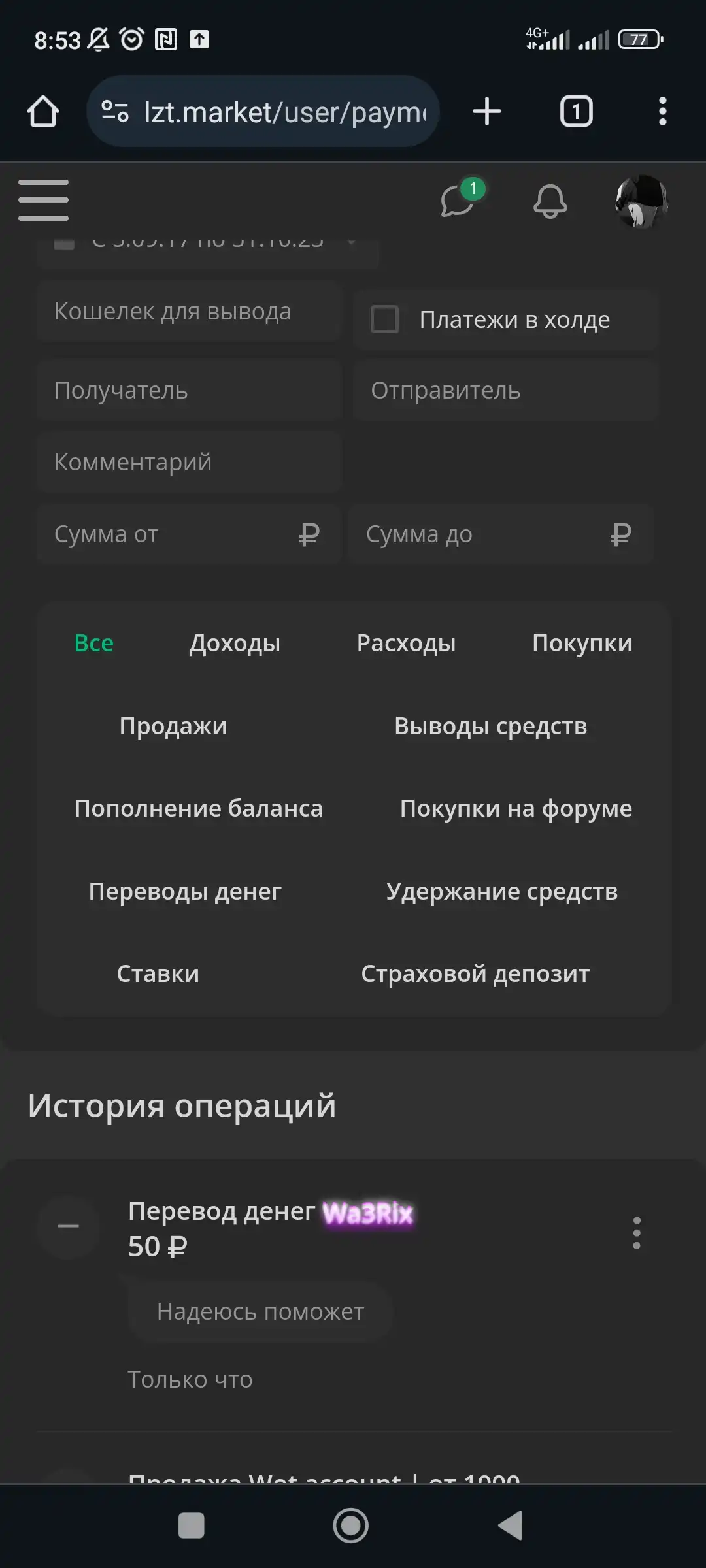Tap the browser address bar

pyautogui.click(x=263, y=112)
